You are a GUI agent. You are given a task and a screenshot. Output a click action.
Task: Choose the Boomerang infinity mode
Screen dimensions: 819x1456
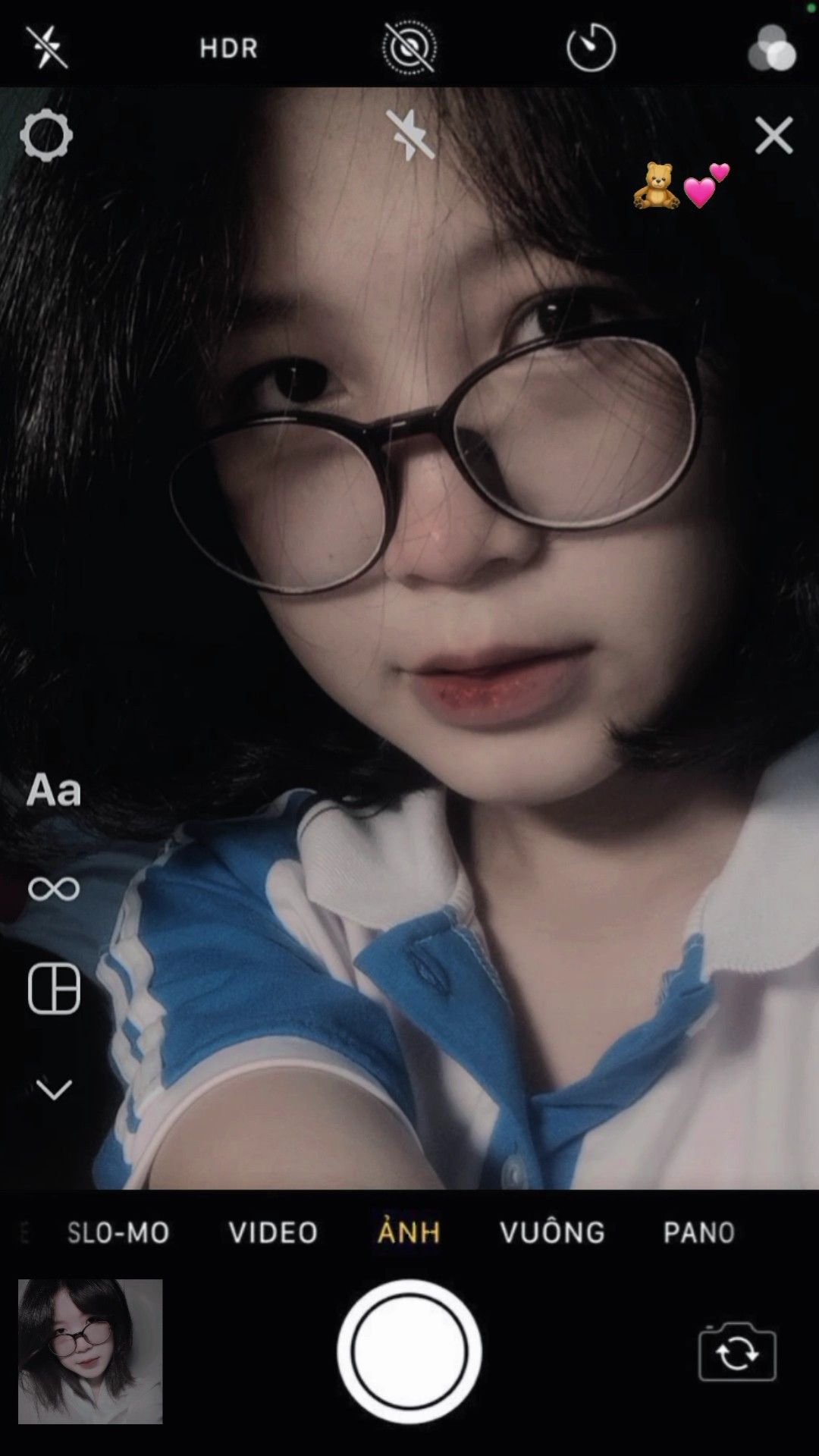(x=54, y=888)
